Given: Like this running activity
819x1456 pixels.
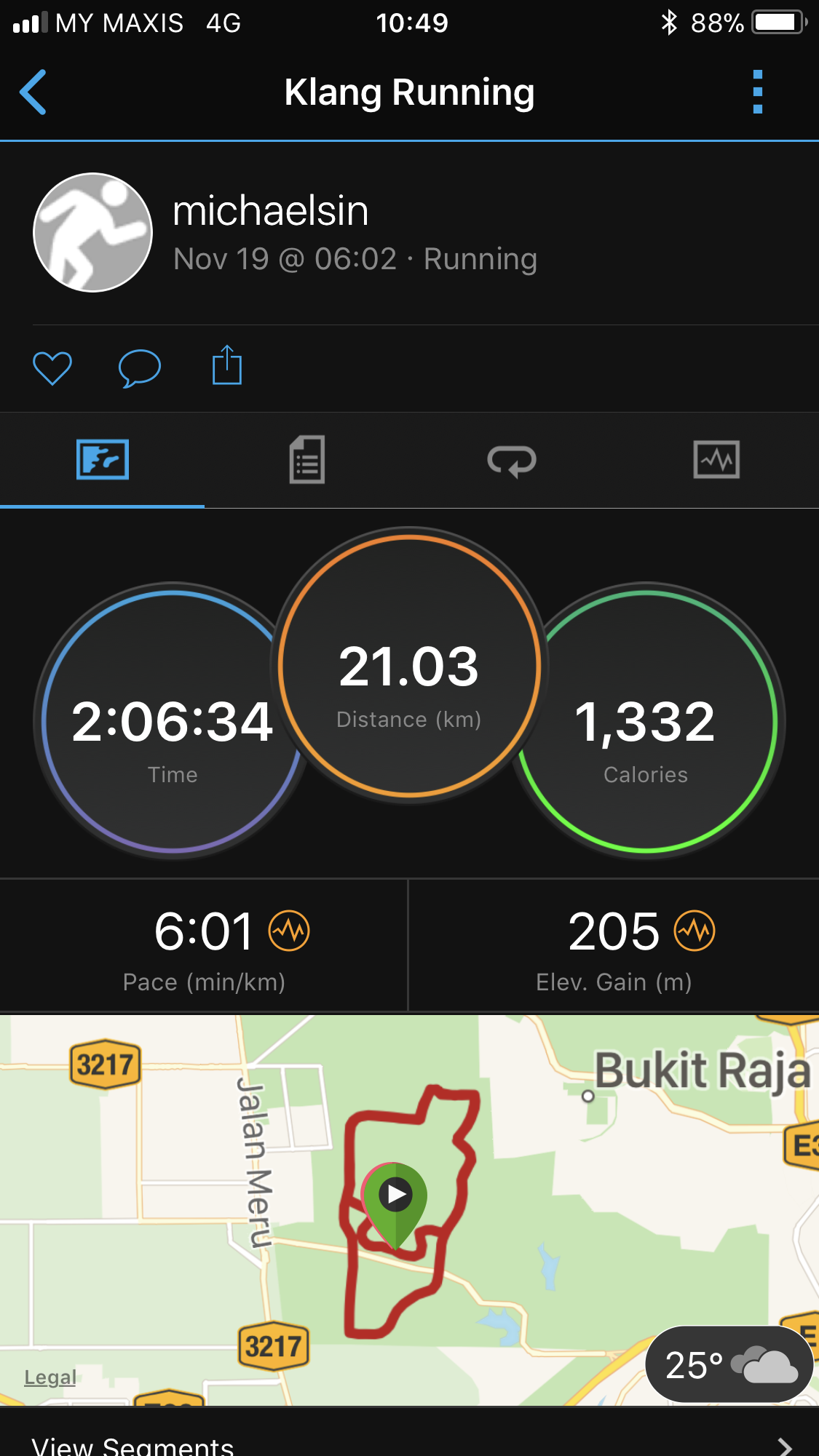Looking at the screenshot, I should point(52,367).
